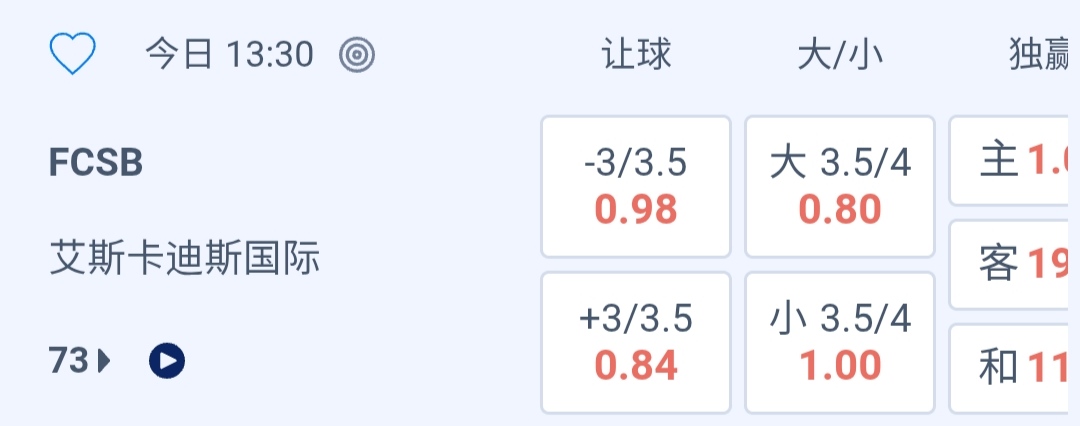1080x426 pixels.
Task: Open FCSB vs 艾斯卡迪斯国际 match details
Action: pyautogui.click(x=185, y=210)
